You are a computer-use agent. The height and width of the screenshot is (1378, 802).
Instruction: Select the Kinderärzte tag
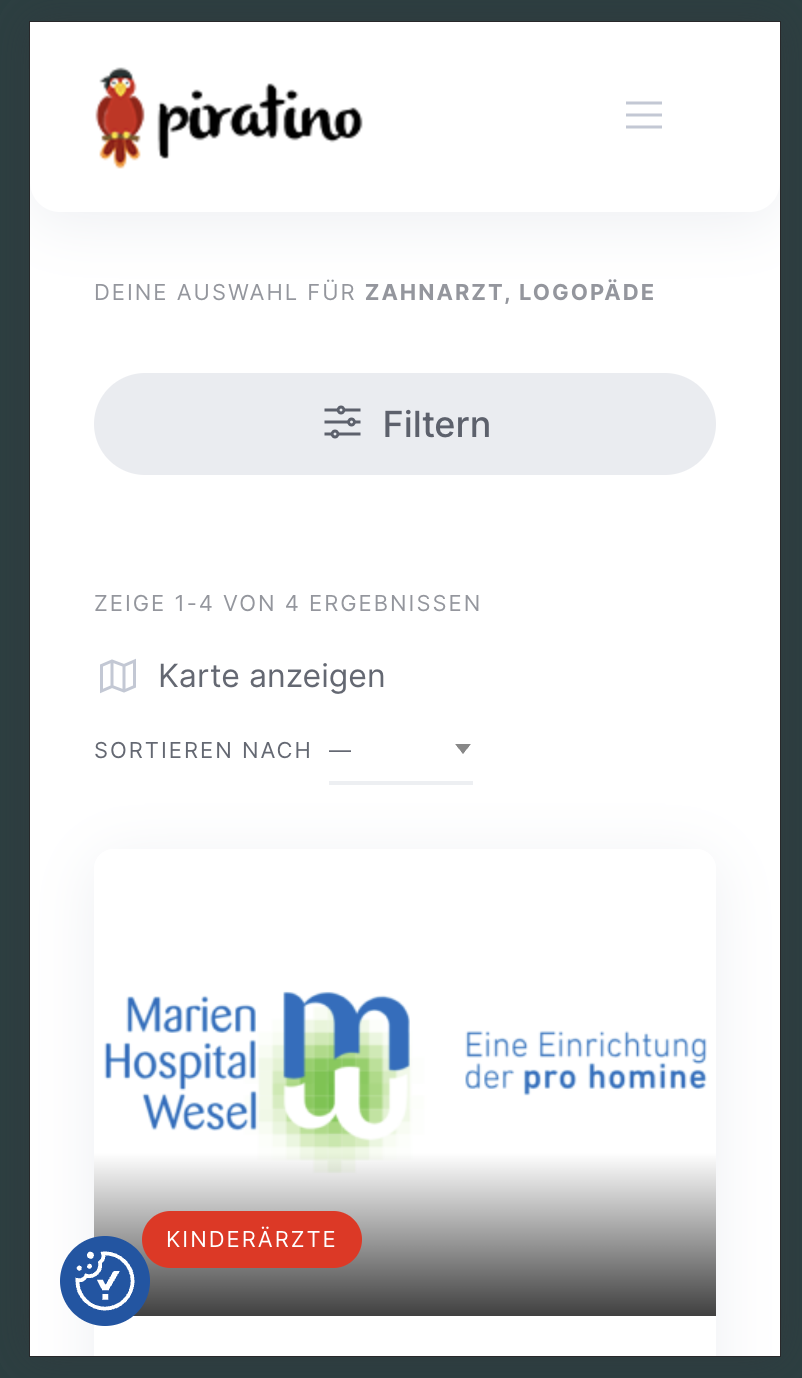[252, 1239]
